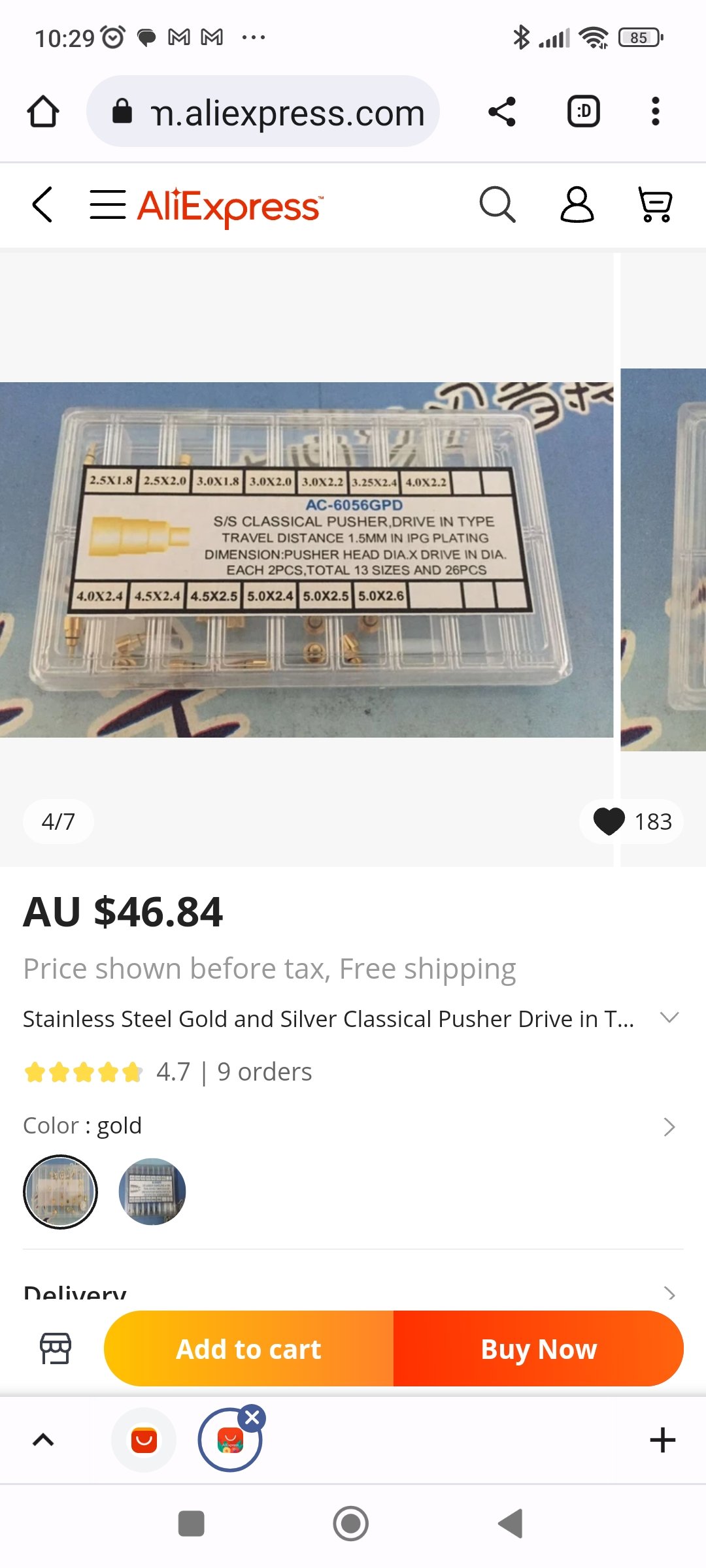
Task: Open browser overflow menu
Action: point(655,112)
